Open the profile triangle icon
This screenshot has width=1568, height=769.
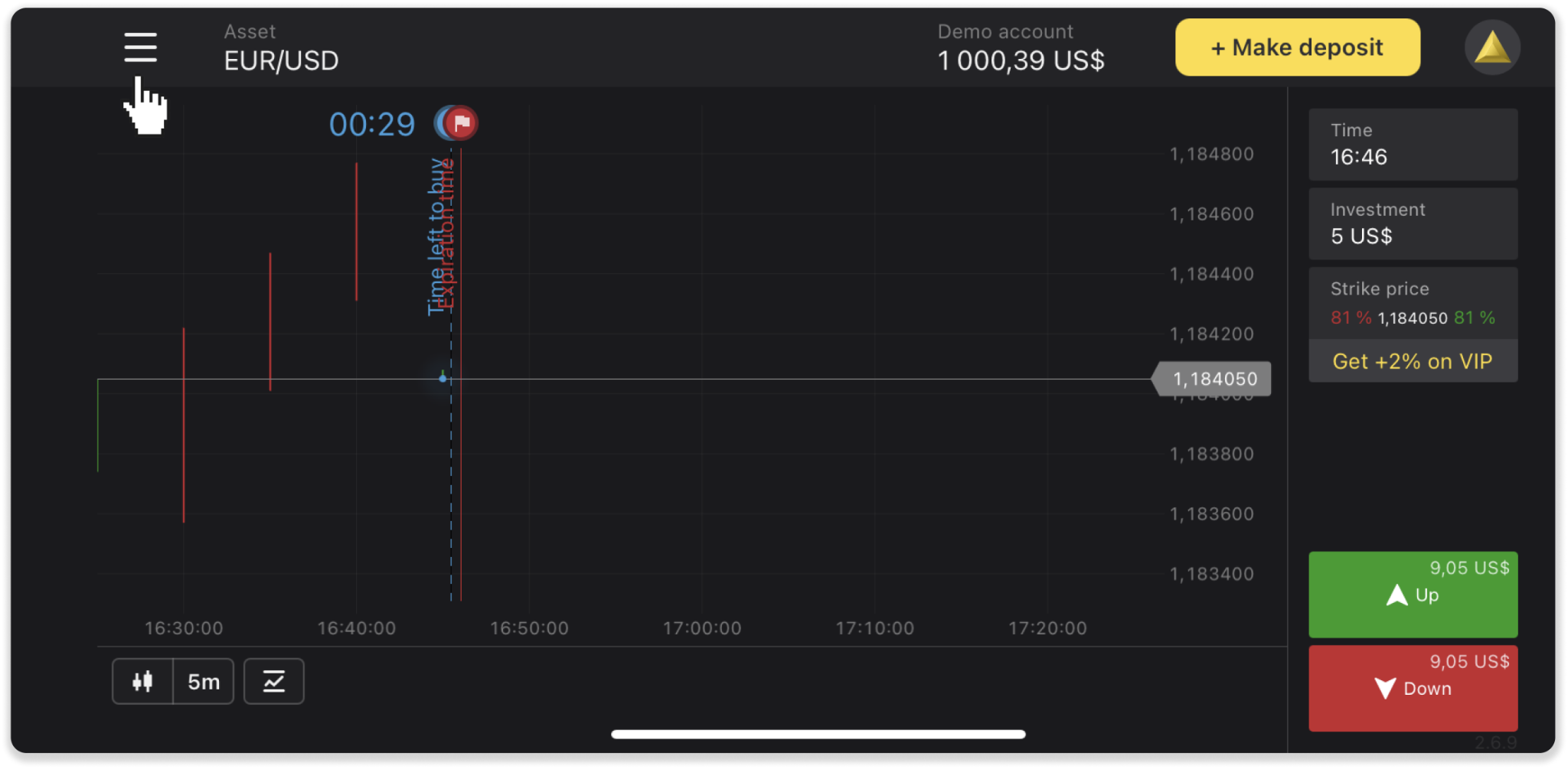click(x=1491, y=47)
